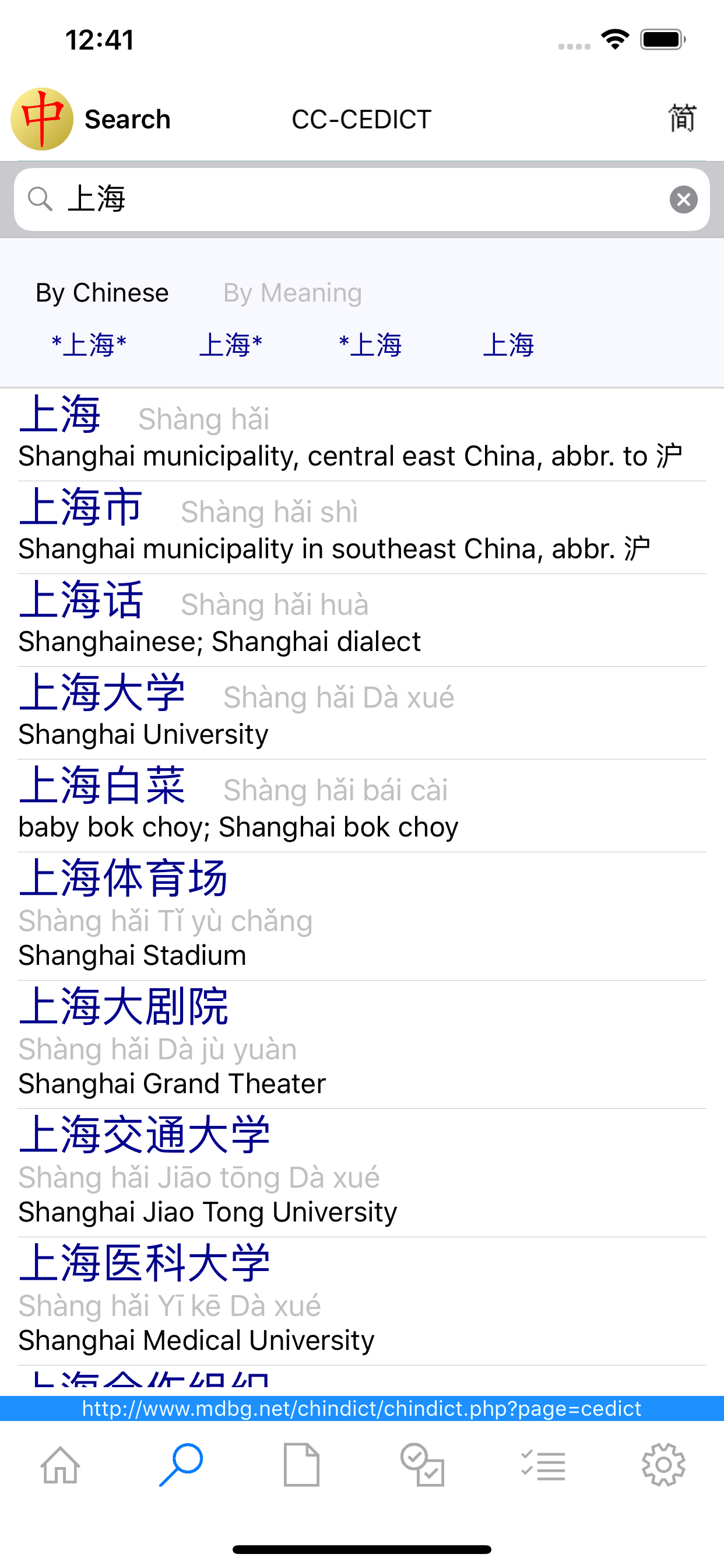Open the 上海体育场 Shanghai Stadium entry
This screenshot has height=1568, width=724.
point(362,915)
